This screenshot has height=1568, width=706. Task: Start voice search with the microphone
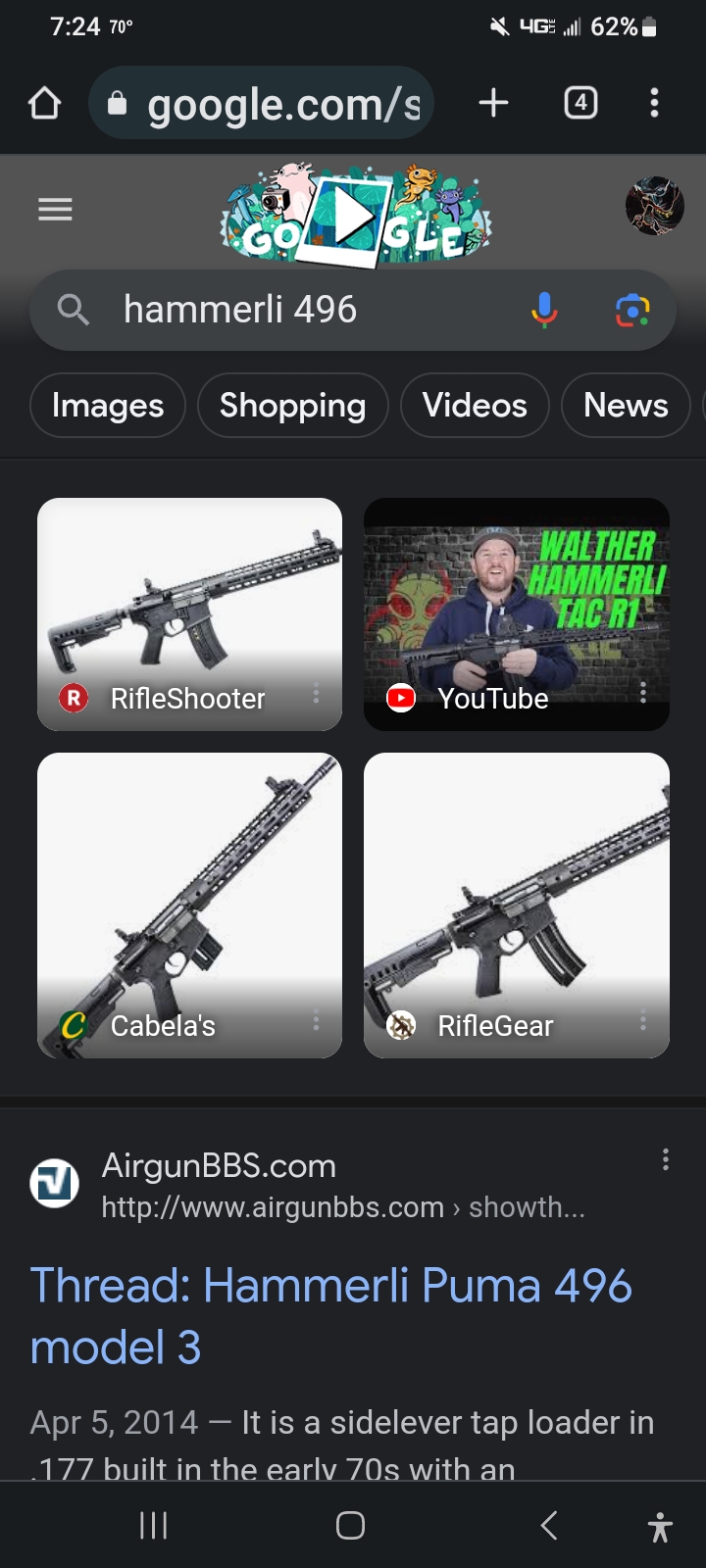tap(544, 310)
